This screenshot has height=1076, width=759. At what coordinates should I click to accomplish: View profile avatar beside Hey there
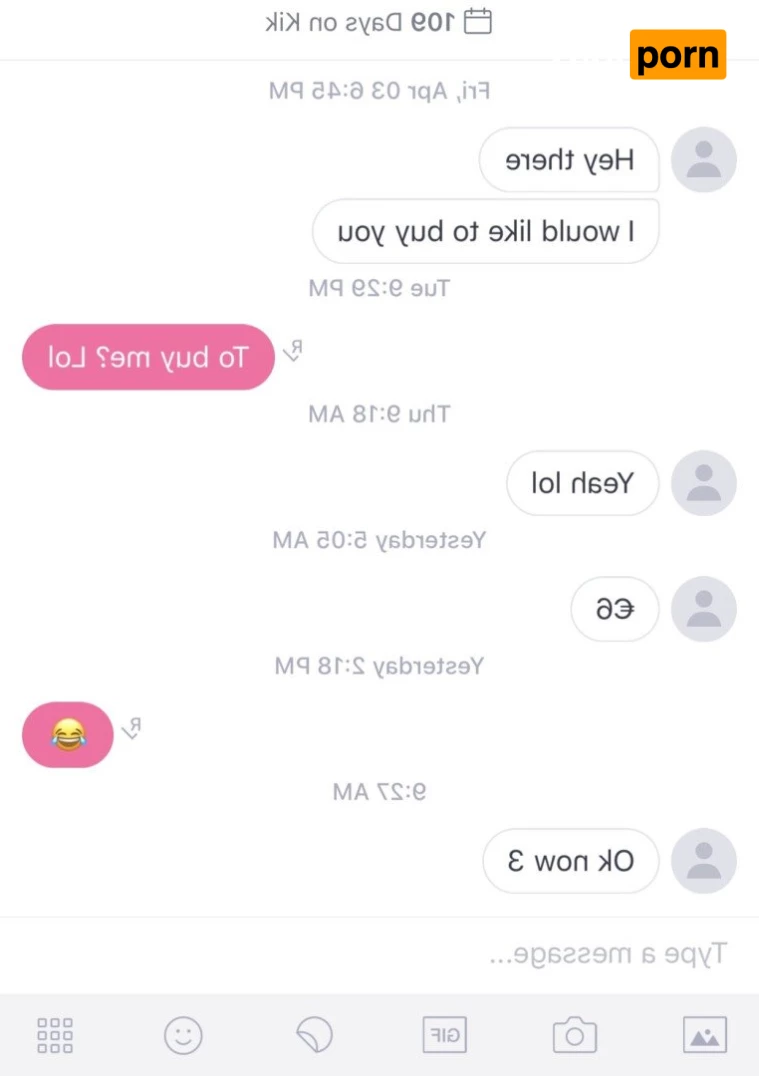click(703, 160)
